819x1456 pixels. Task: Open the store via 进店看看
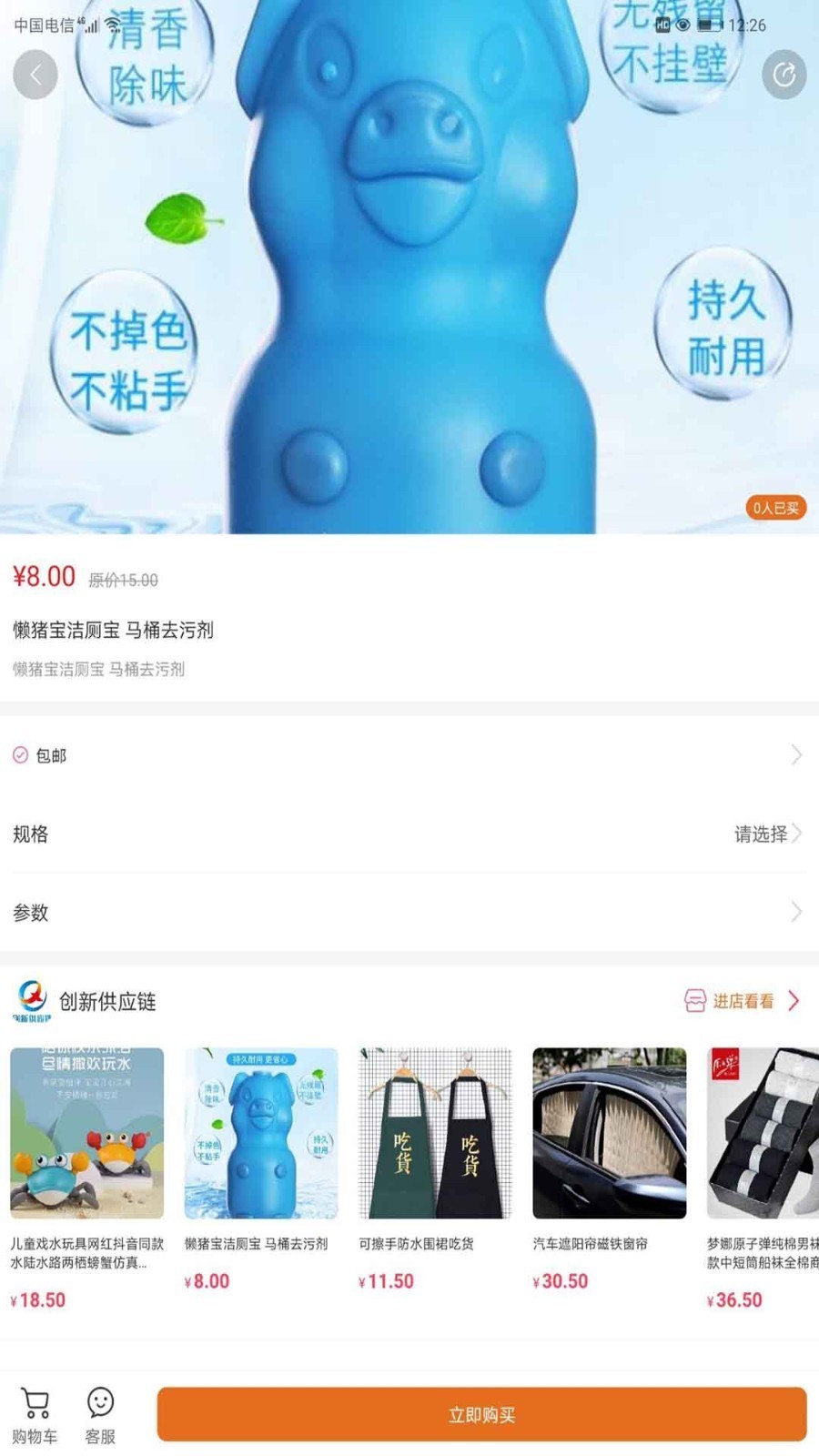point(743,1001)
